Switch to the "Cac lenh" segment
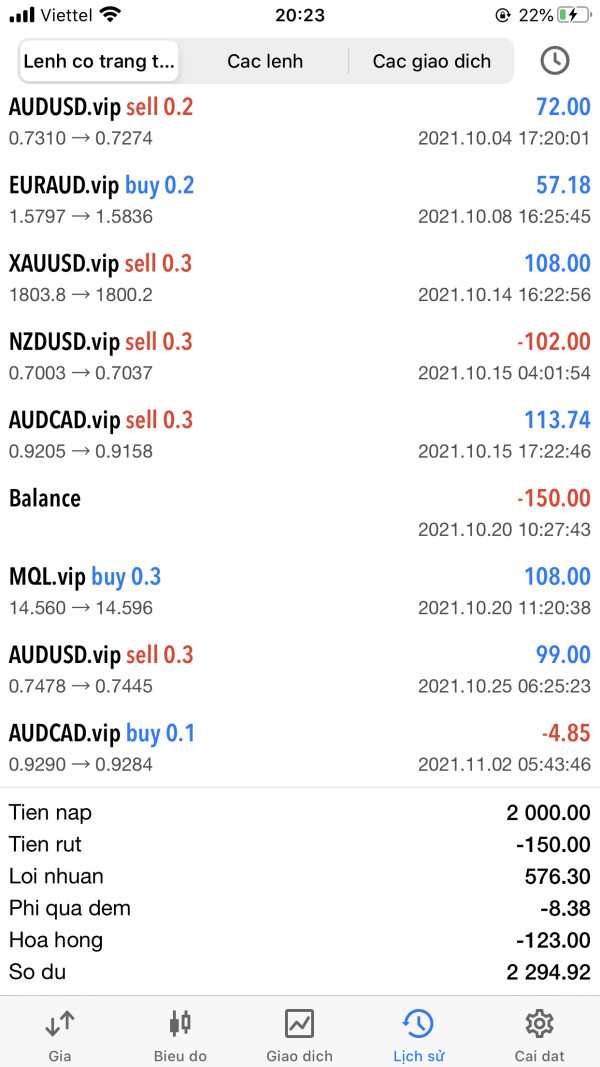 (265, 61)
